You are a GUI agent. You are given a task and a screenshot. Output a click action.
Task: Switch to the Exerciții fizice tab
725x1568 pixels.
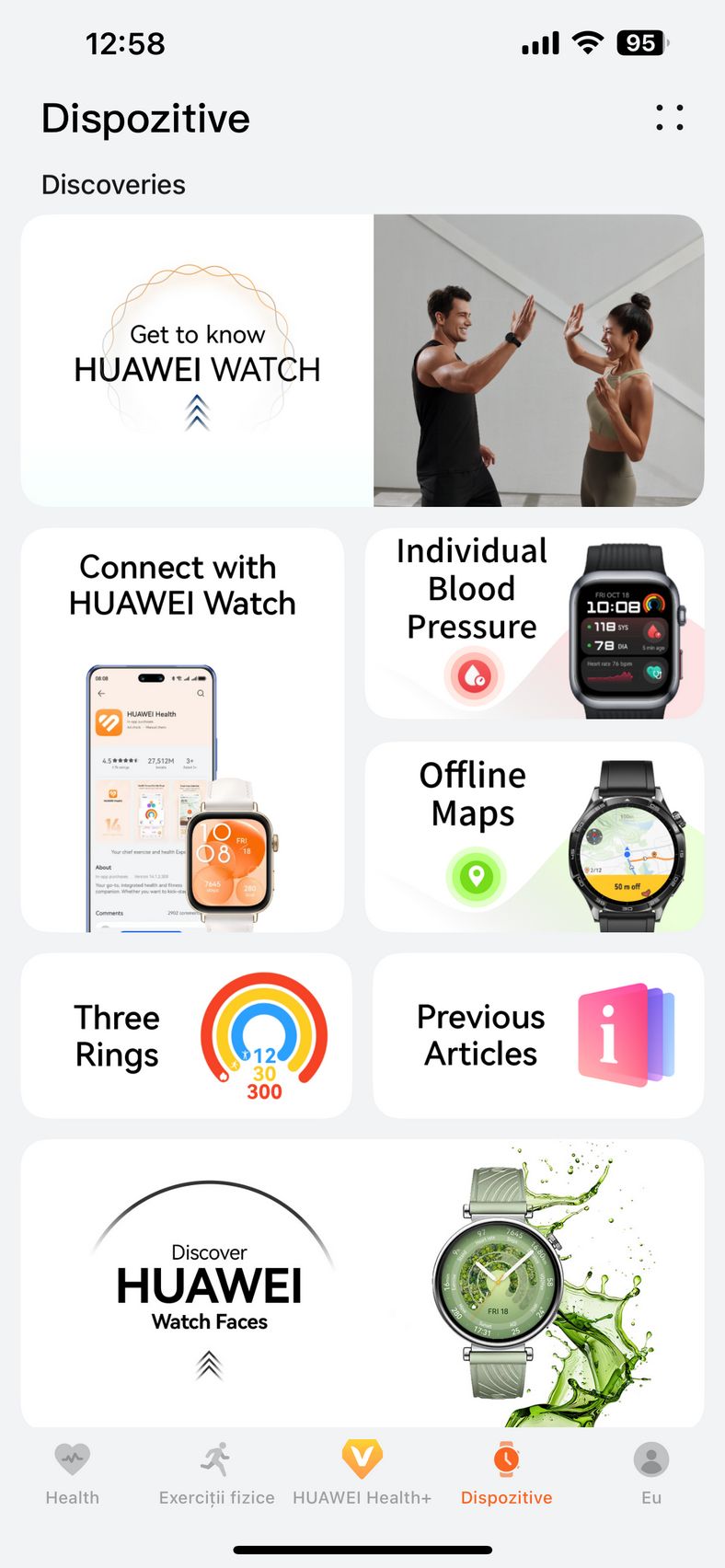point(217,1474)
